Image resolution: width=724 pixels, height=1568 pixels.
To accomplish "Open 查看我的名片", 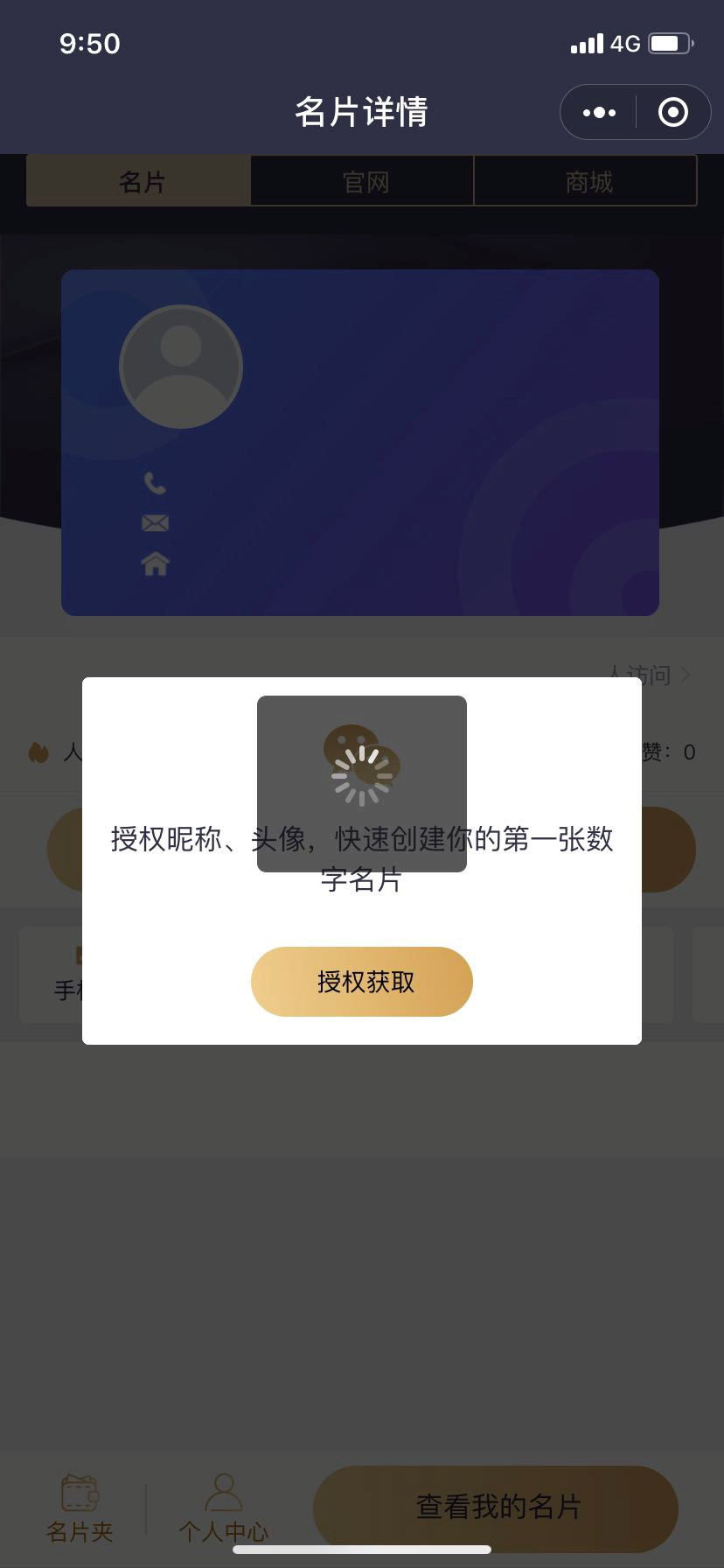I will 496,1508.
